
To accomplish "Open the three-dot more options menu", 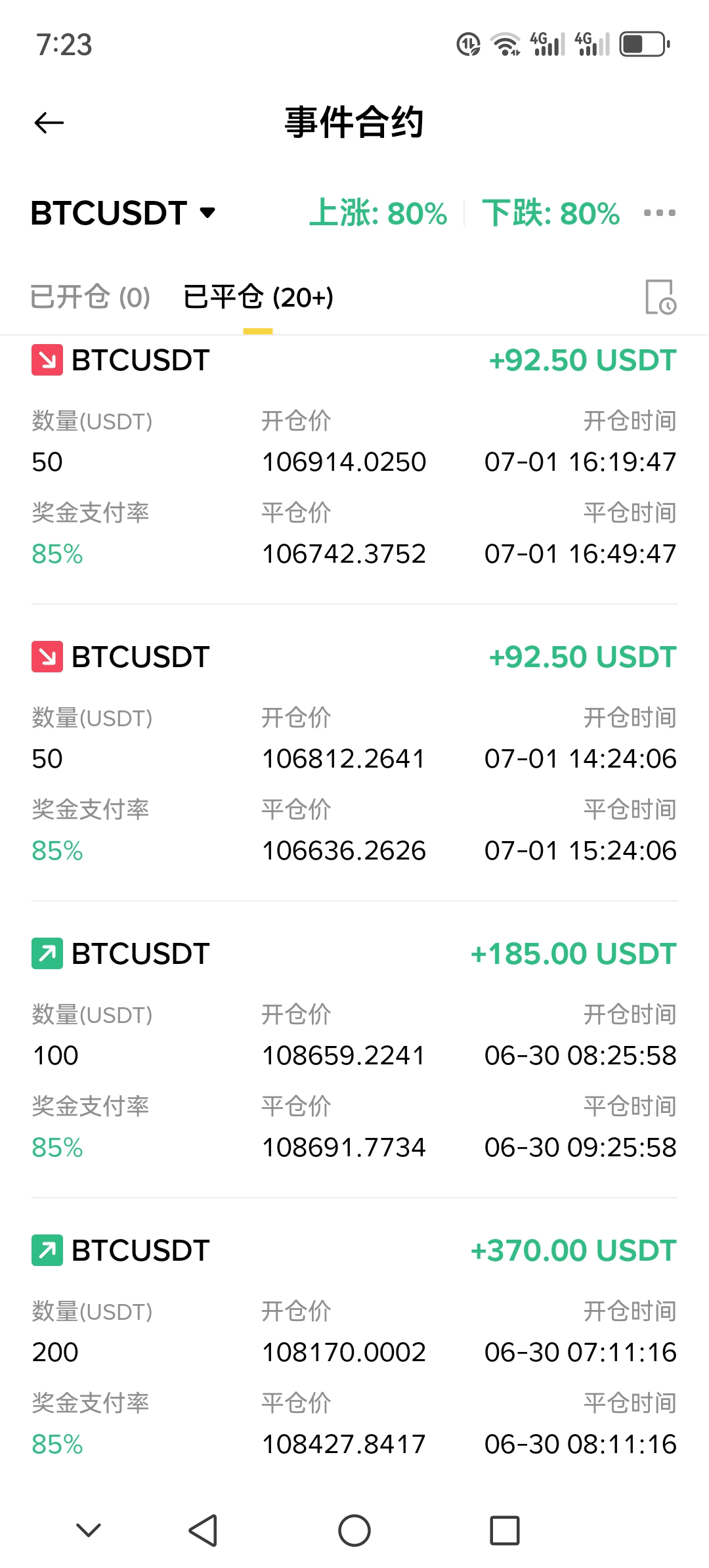I will 660,213.
